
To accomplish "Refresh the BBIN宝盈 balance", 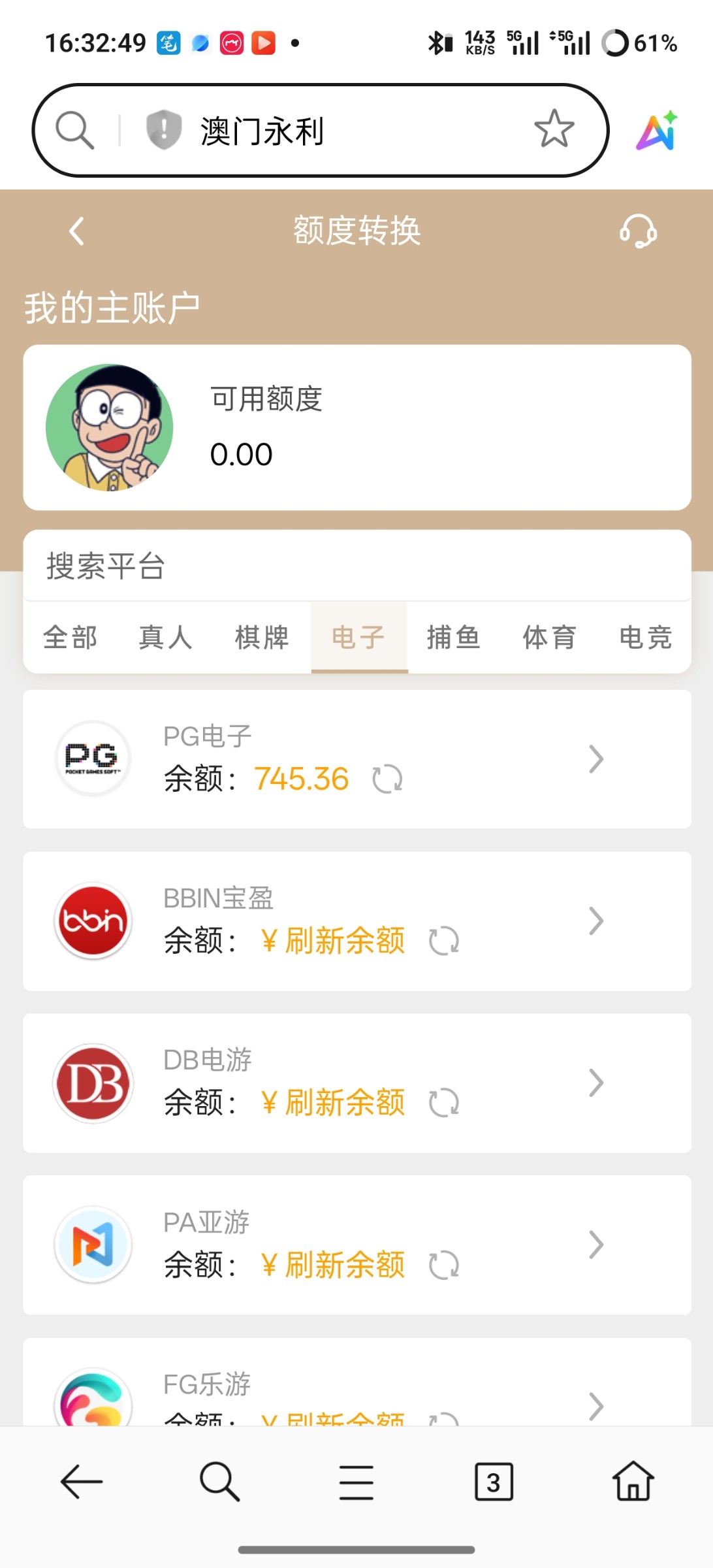I will pos(444,941).
